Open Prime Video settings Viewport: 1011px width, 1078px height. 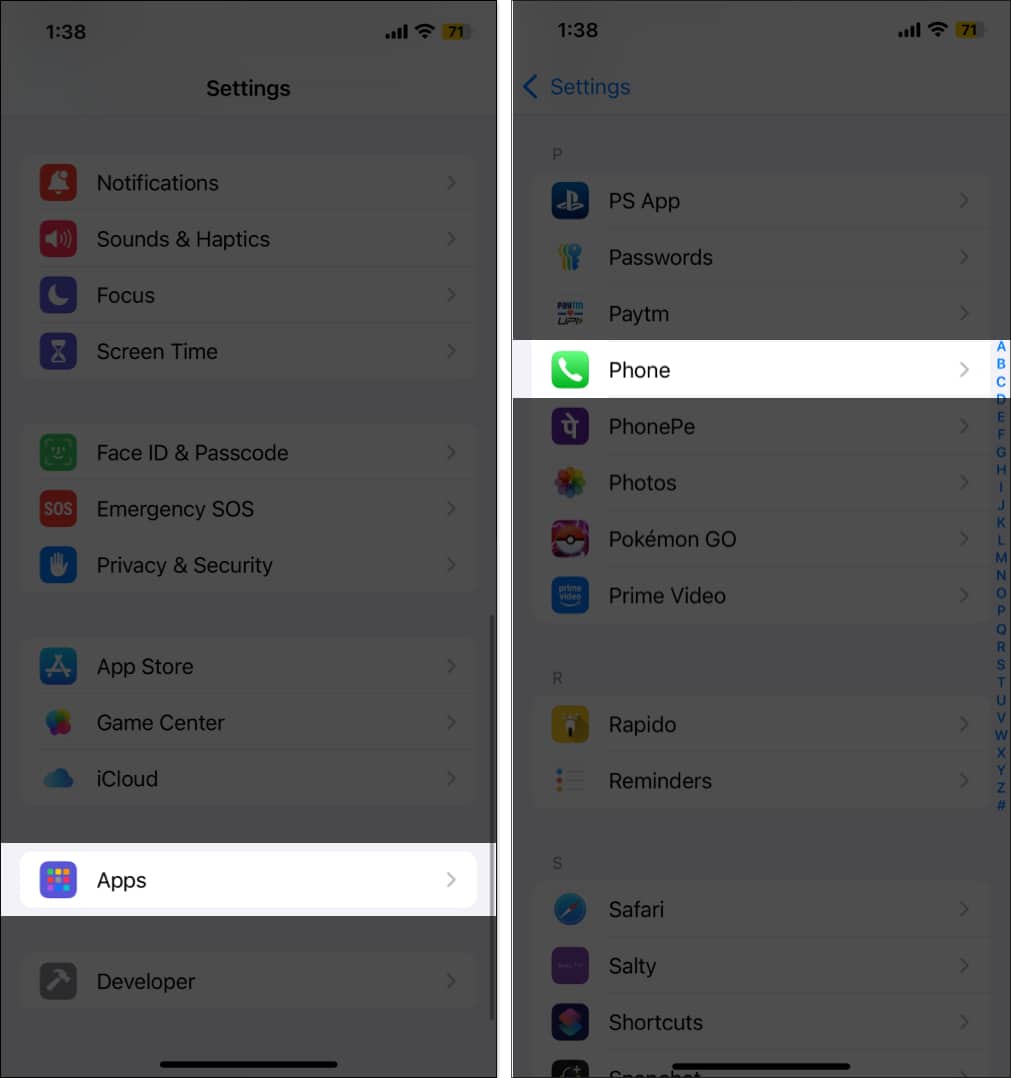(x=760, y=595)
